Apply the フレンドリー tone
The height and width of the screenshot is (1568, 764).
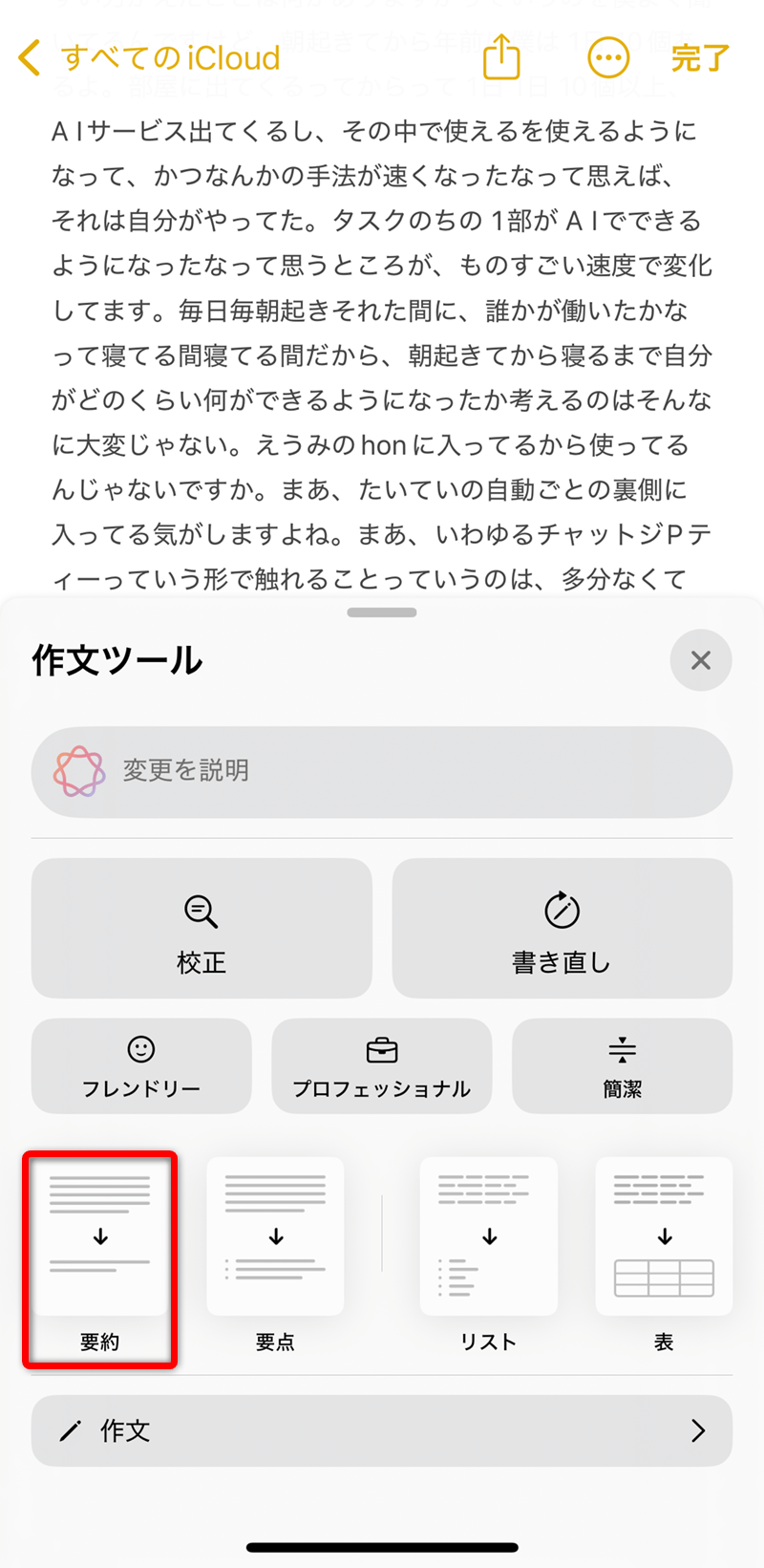[141, 1065]
